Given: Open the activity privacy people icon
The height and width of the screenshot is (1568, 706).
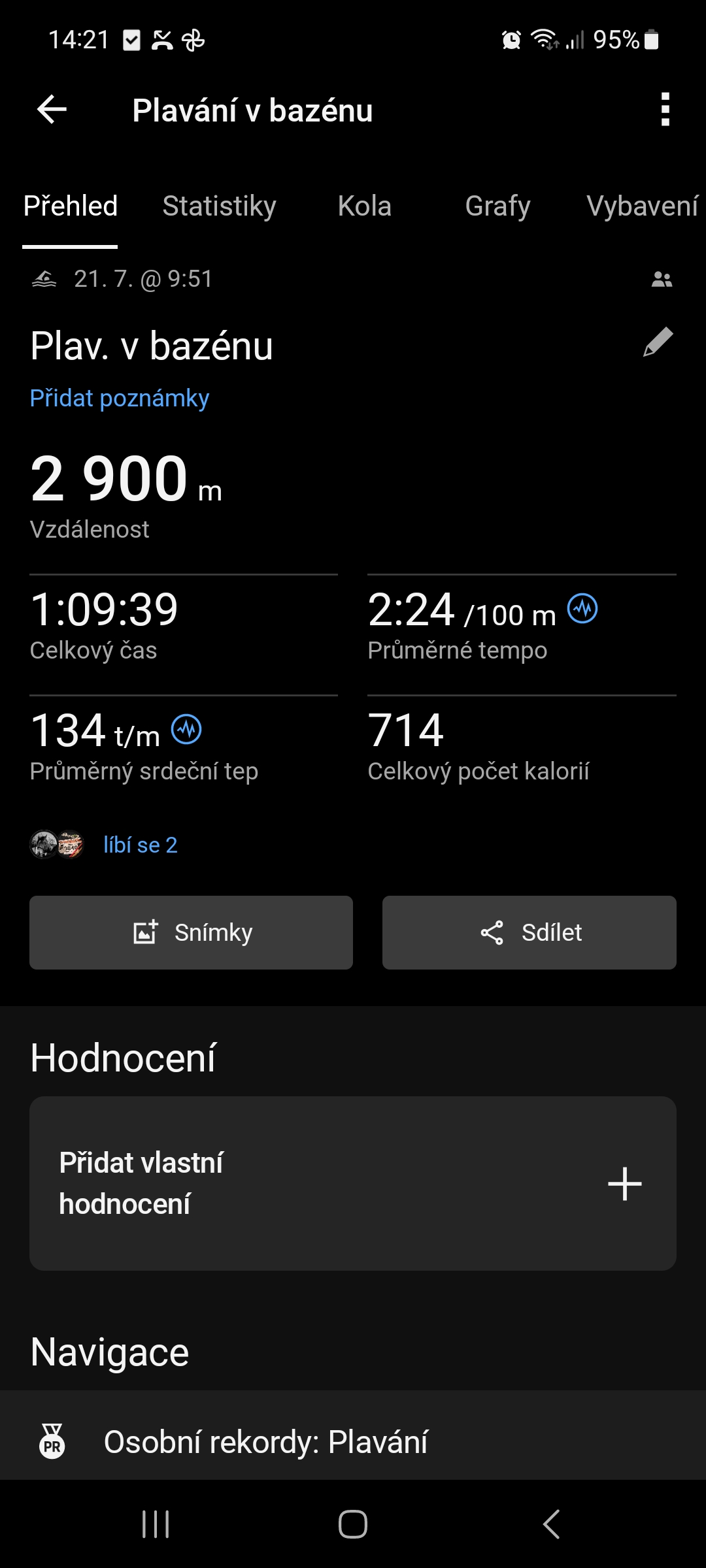Looking at the screenshot, I should pos(662,280).
